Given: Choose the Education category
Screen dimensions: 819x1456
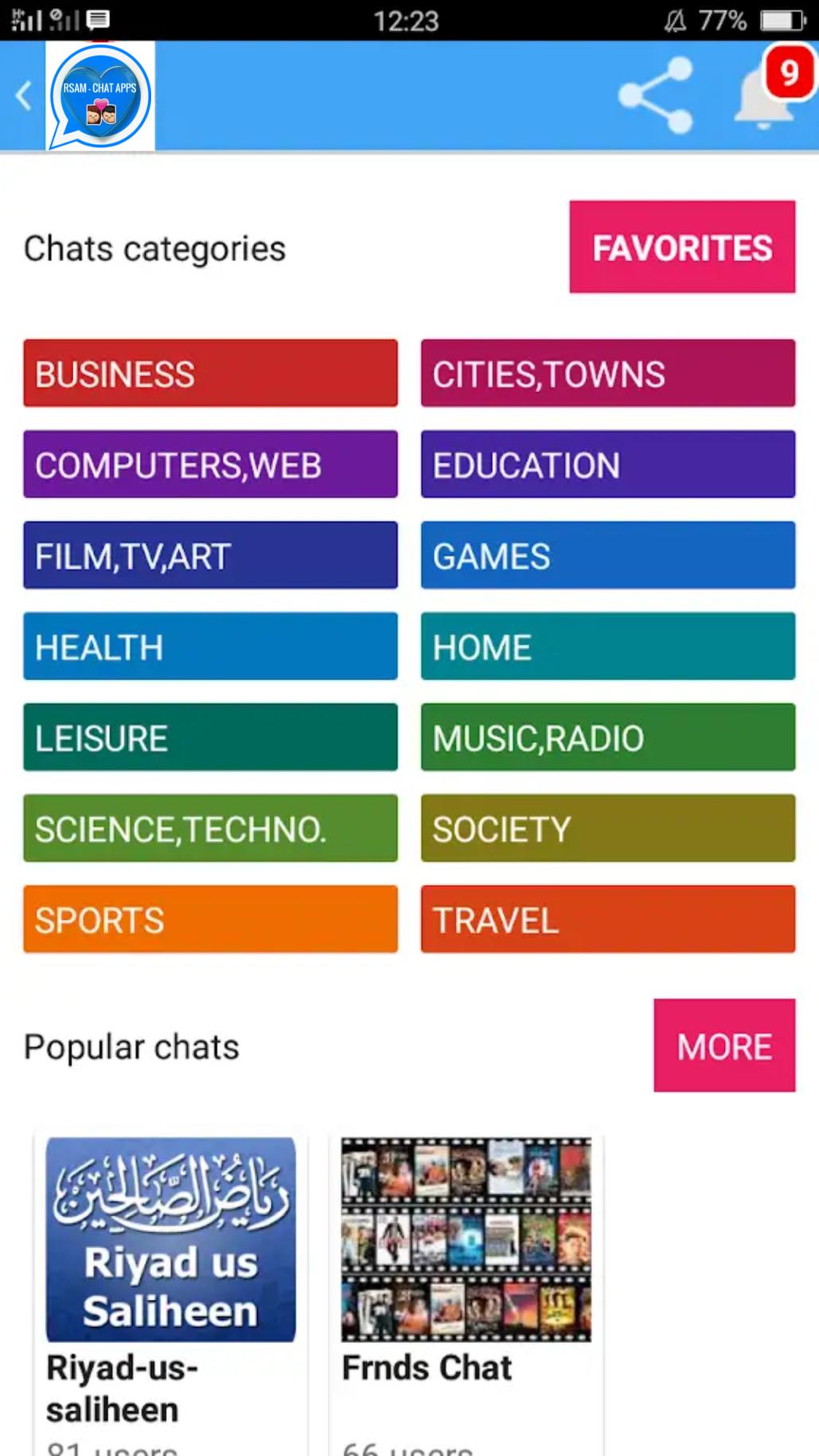Looking at the screenshot, I should (607, 465).
